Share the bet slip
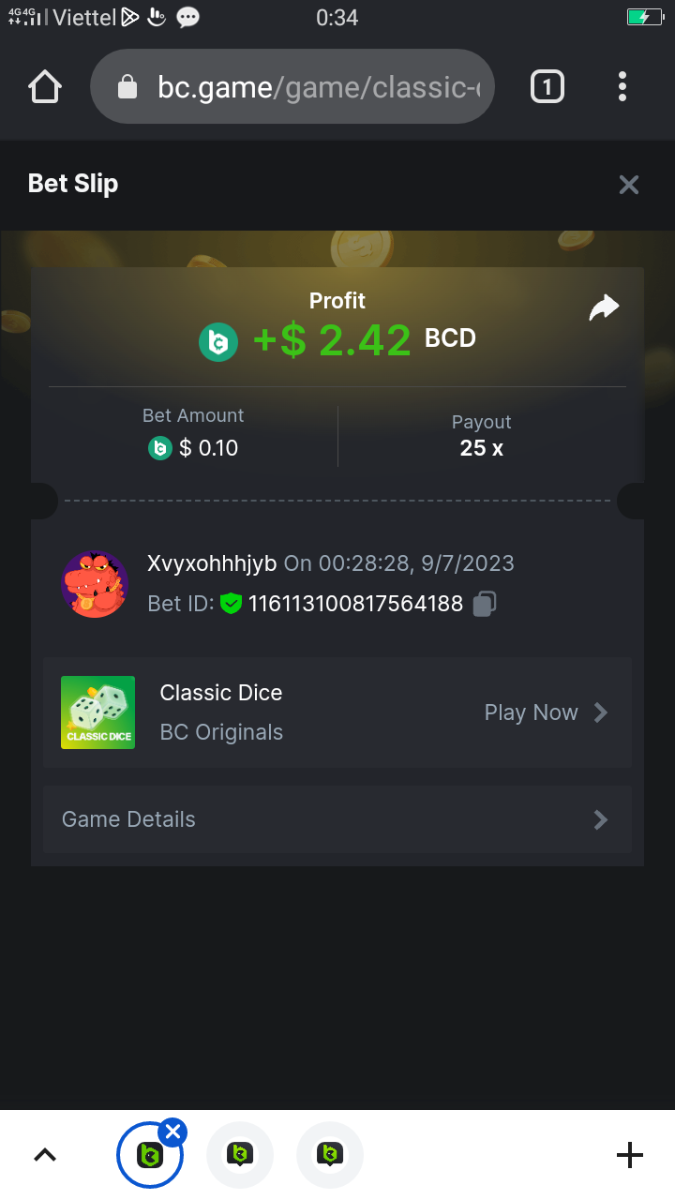Screen dimensions: 675x1200 click(603, 308)
